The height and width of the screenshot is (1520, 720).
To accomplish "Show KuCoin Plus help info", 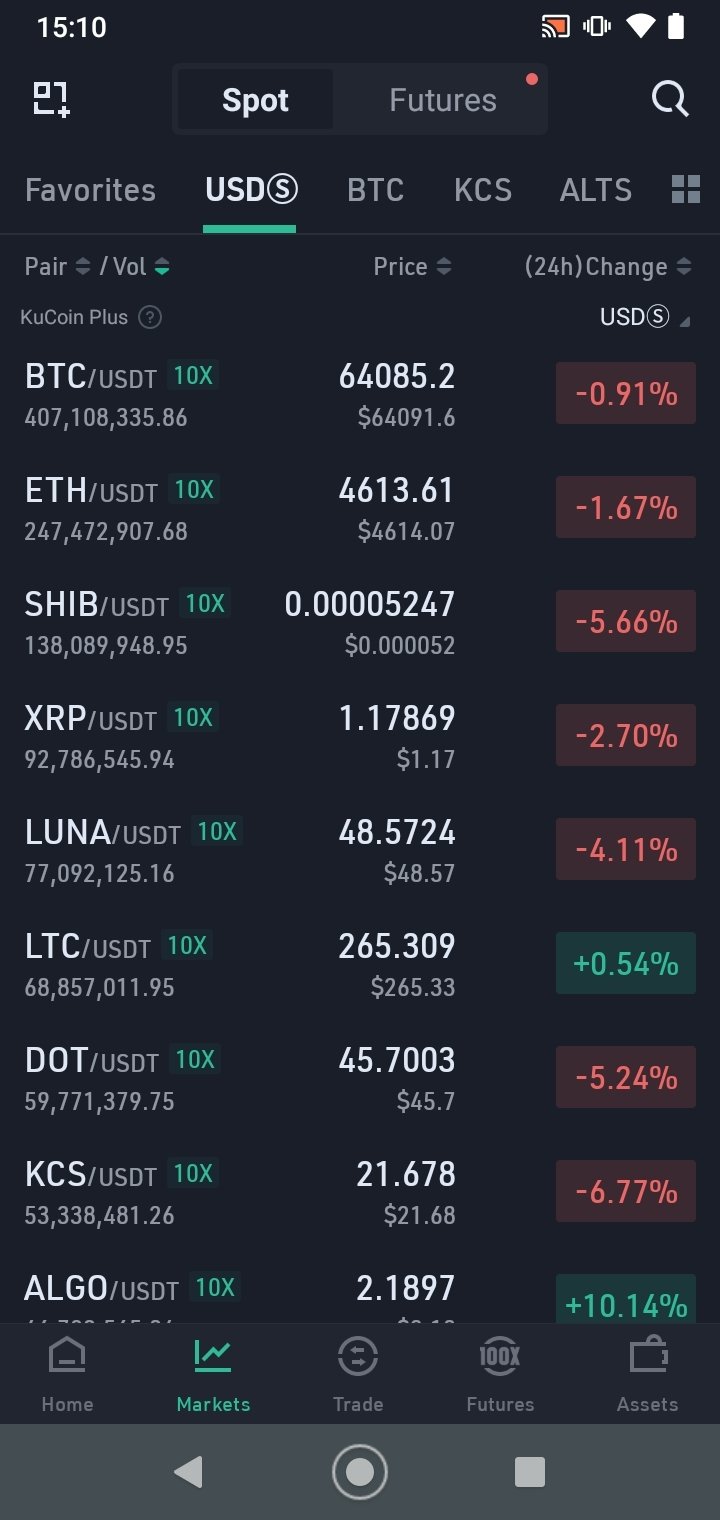I will tap(150, 318).
